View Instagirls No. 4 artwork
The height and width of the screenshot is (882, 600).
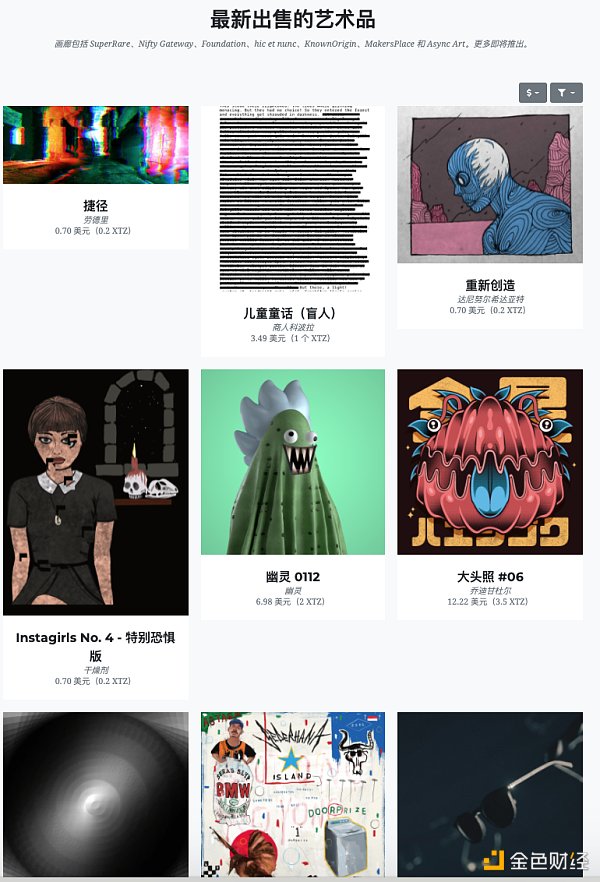point(96,492)
